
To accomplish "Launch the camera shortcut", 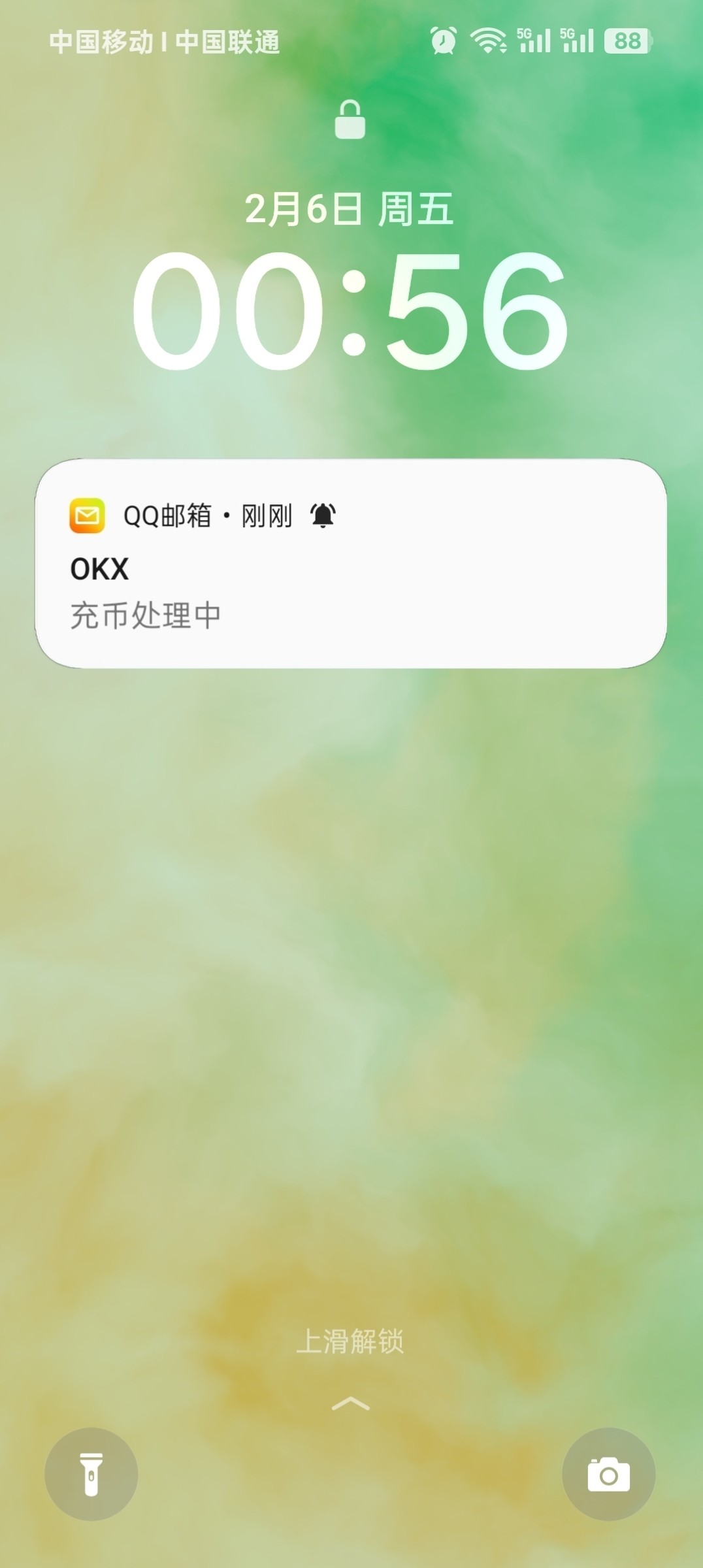I will tap(608, 1474).
